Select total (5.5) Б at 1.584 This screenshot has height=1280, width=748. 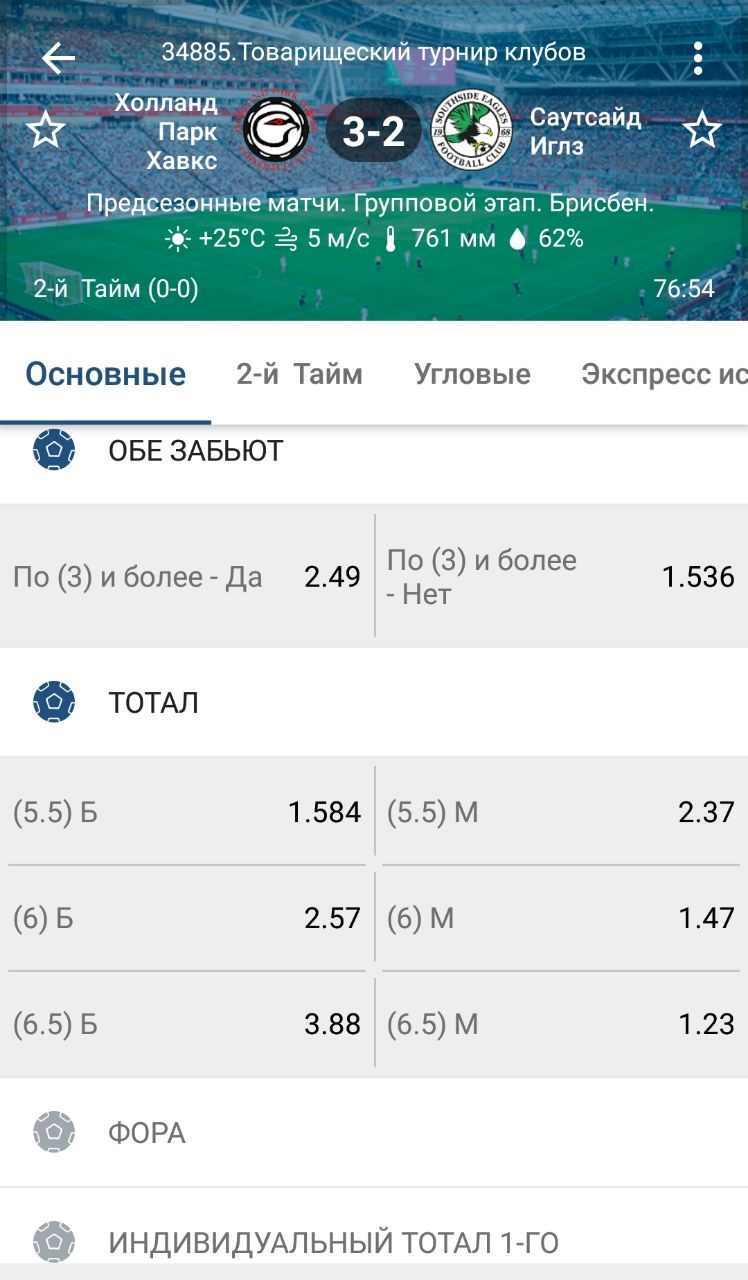187,812
